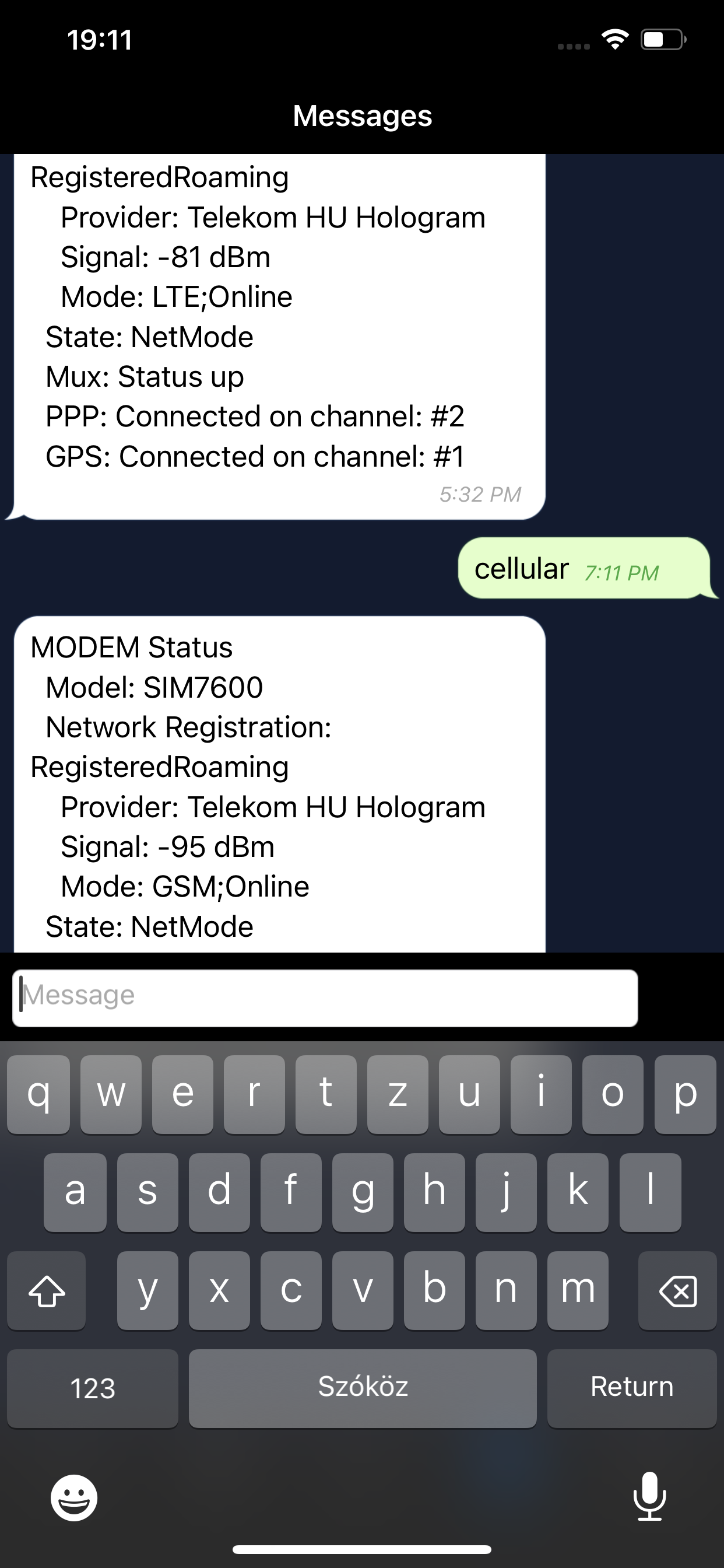This screenshot has width=724, height=1568.
Task: Hit the Szóköz space bar
Action: [363, 1387]
